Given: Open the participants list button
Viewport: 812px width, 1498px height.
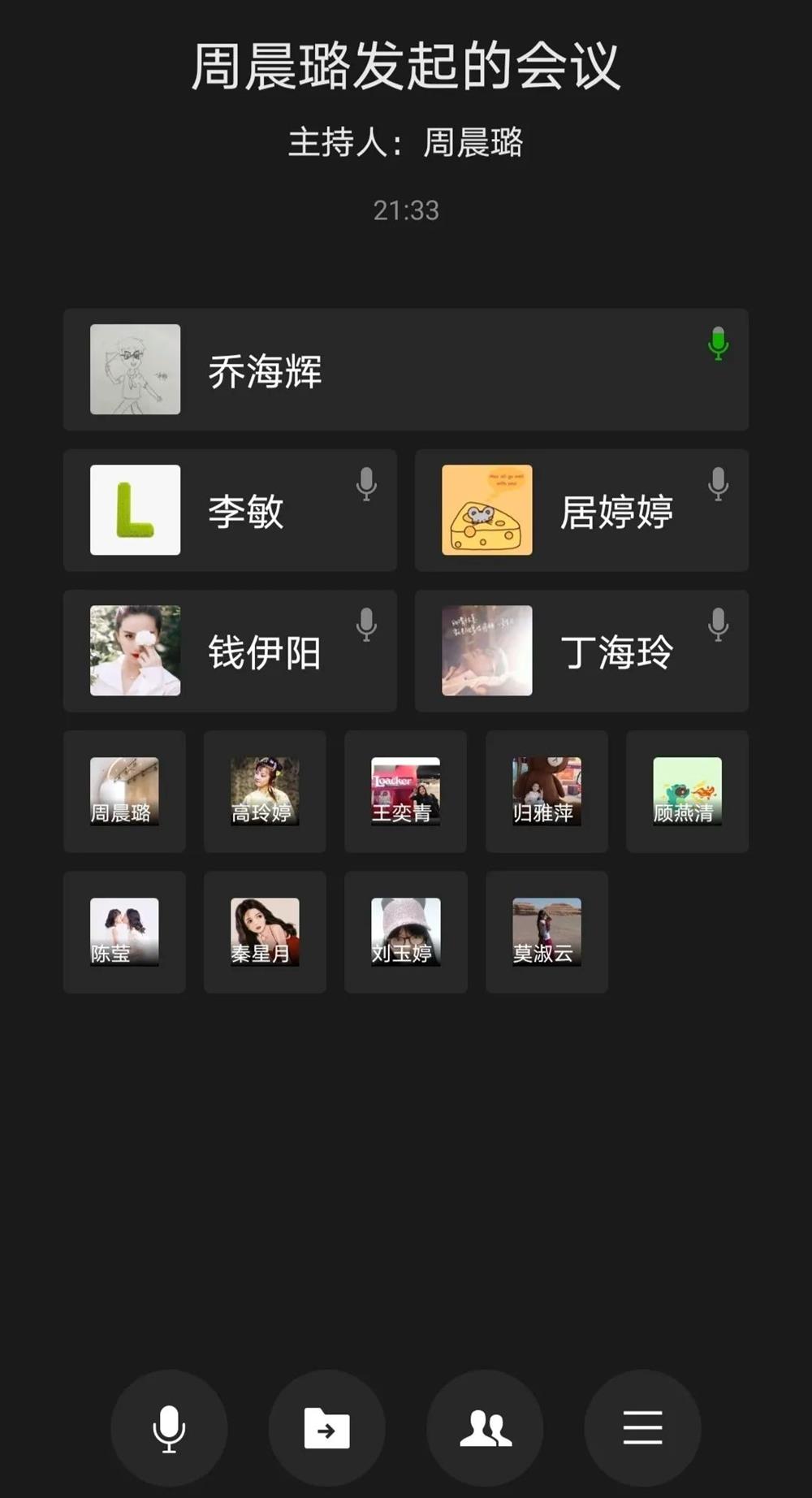Looking at the screenshot, I should point(485,1427).
